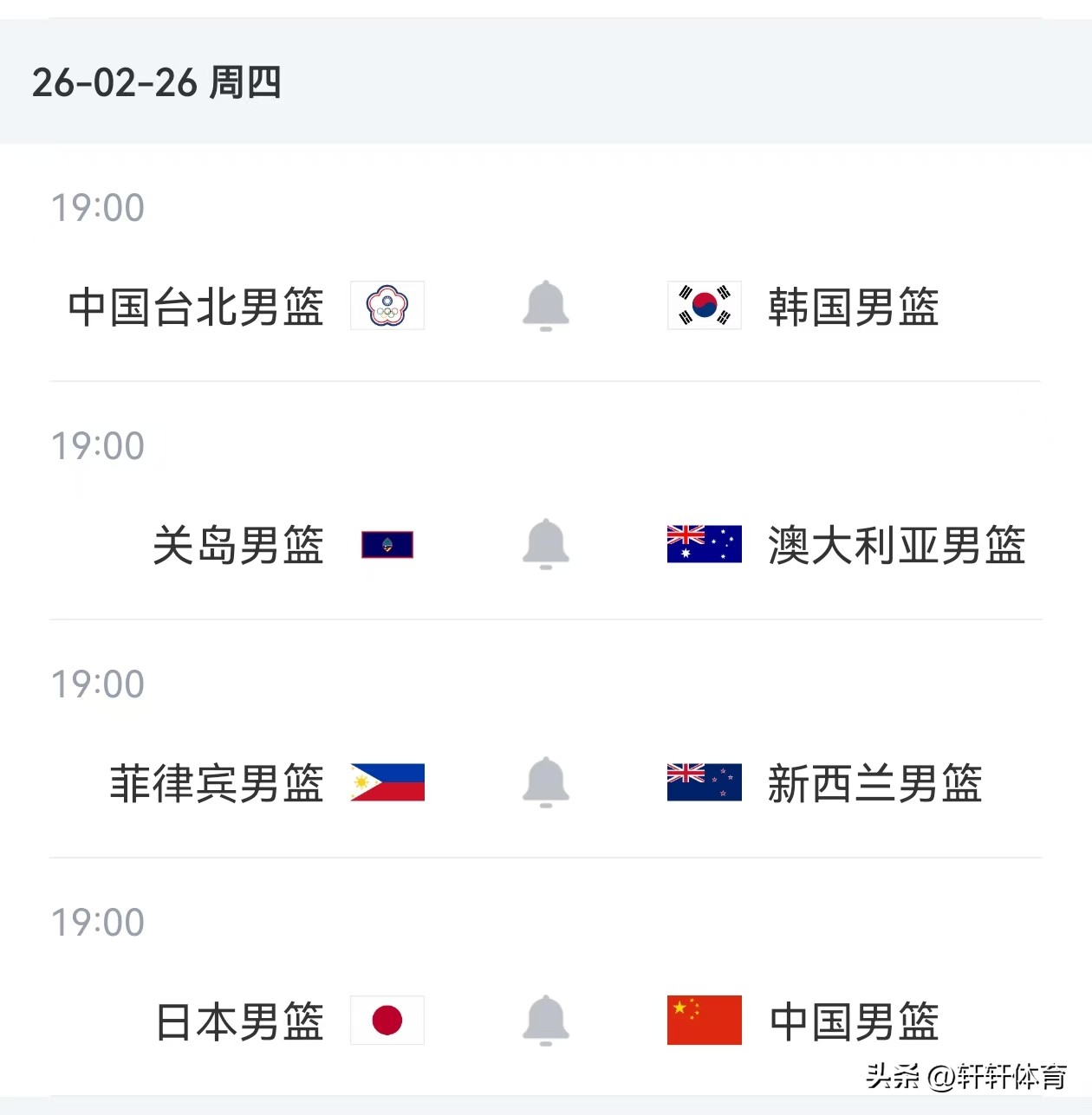Open the 澳大利亚男篮 team name
The image size is (1092, 1115).
pos(896,545)
